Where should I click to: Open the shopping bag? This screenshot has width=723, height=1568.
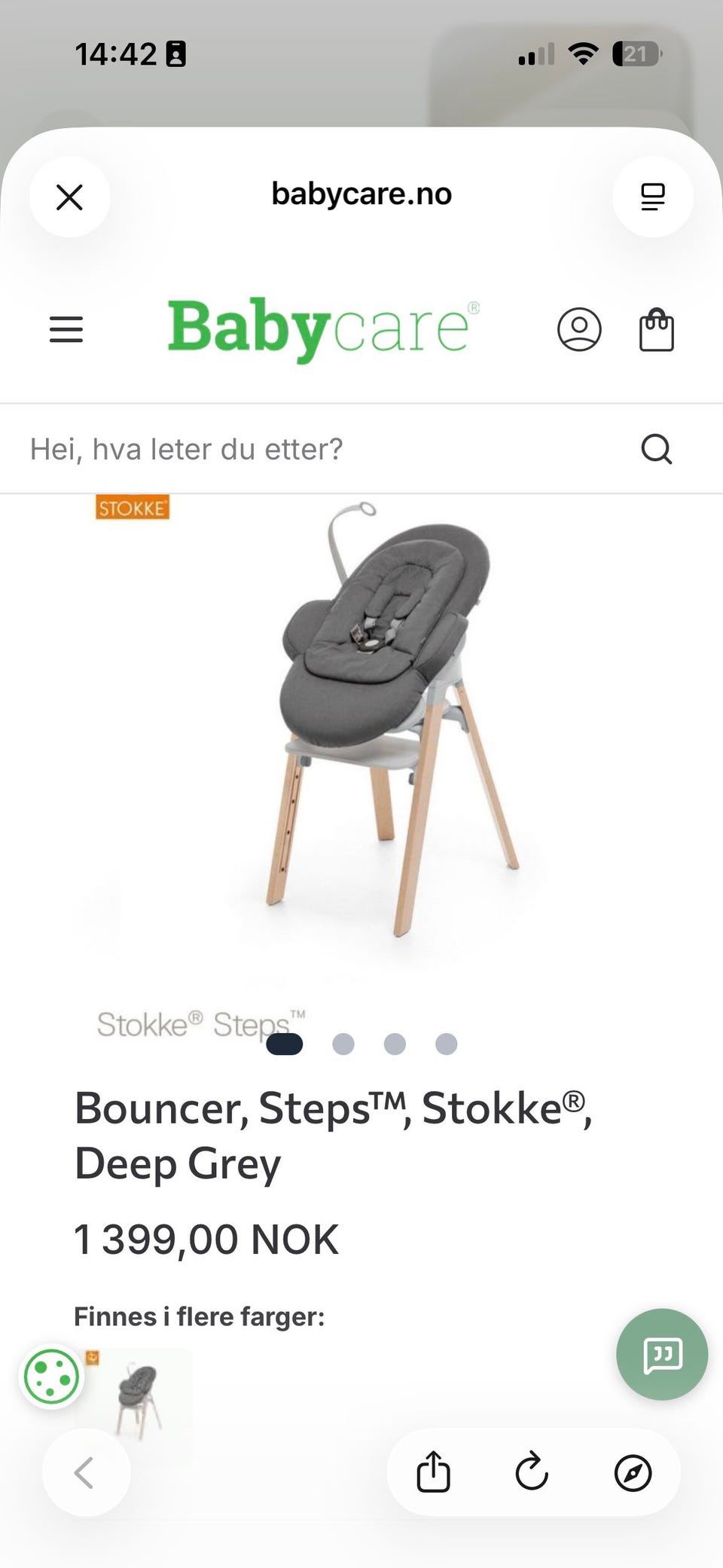coord(657,329)
